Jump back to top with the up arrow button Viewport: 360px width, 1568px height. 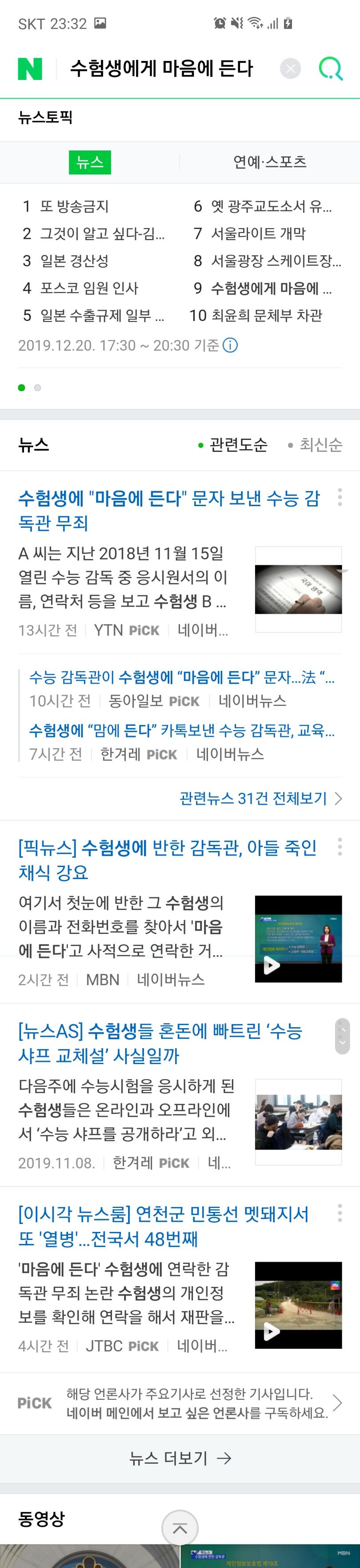(180, 1528)
